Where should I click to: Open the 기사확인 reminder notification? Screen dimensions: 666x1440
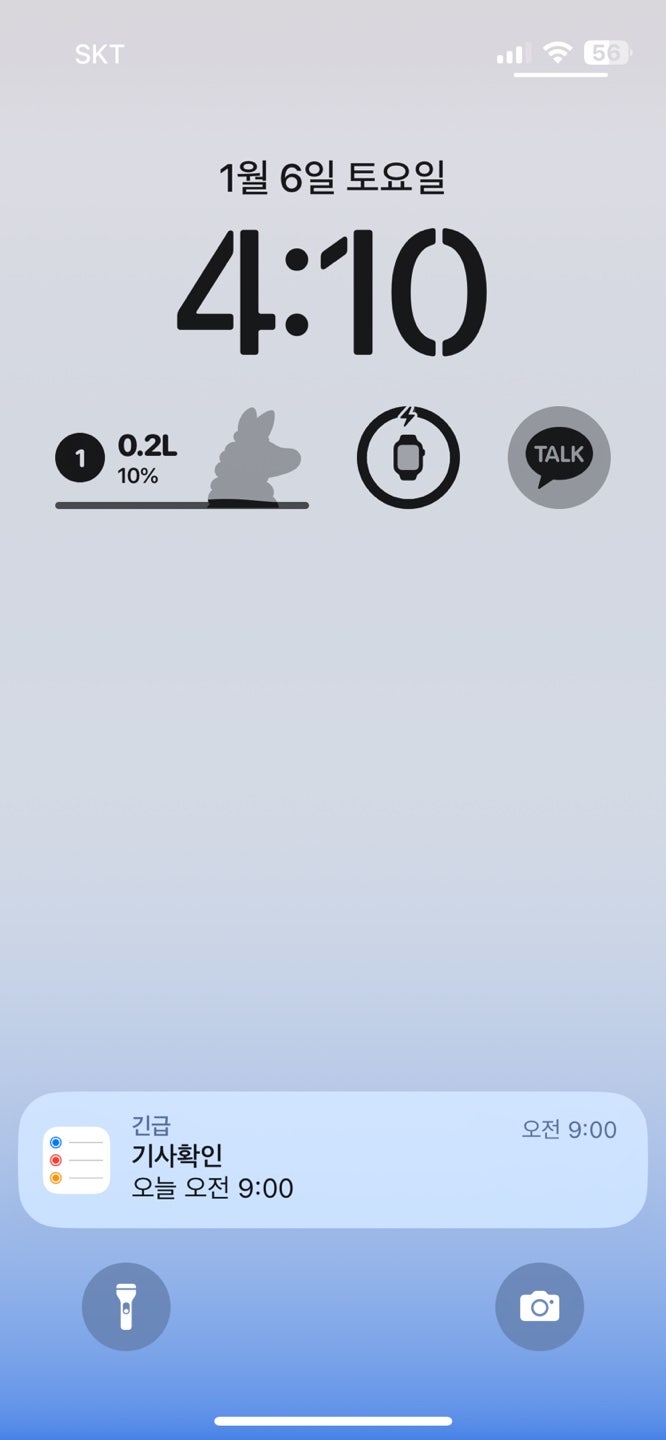pos(333,1159)
